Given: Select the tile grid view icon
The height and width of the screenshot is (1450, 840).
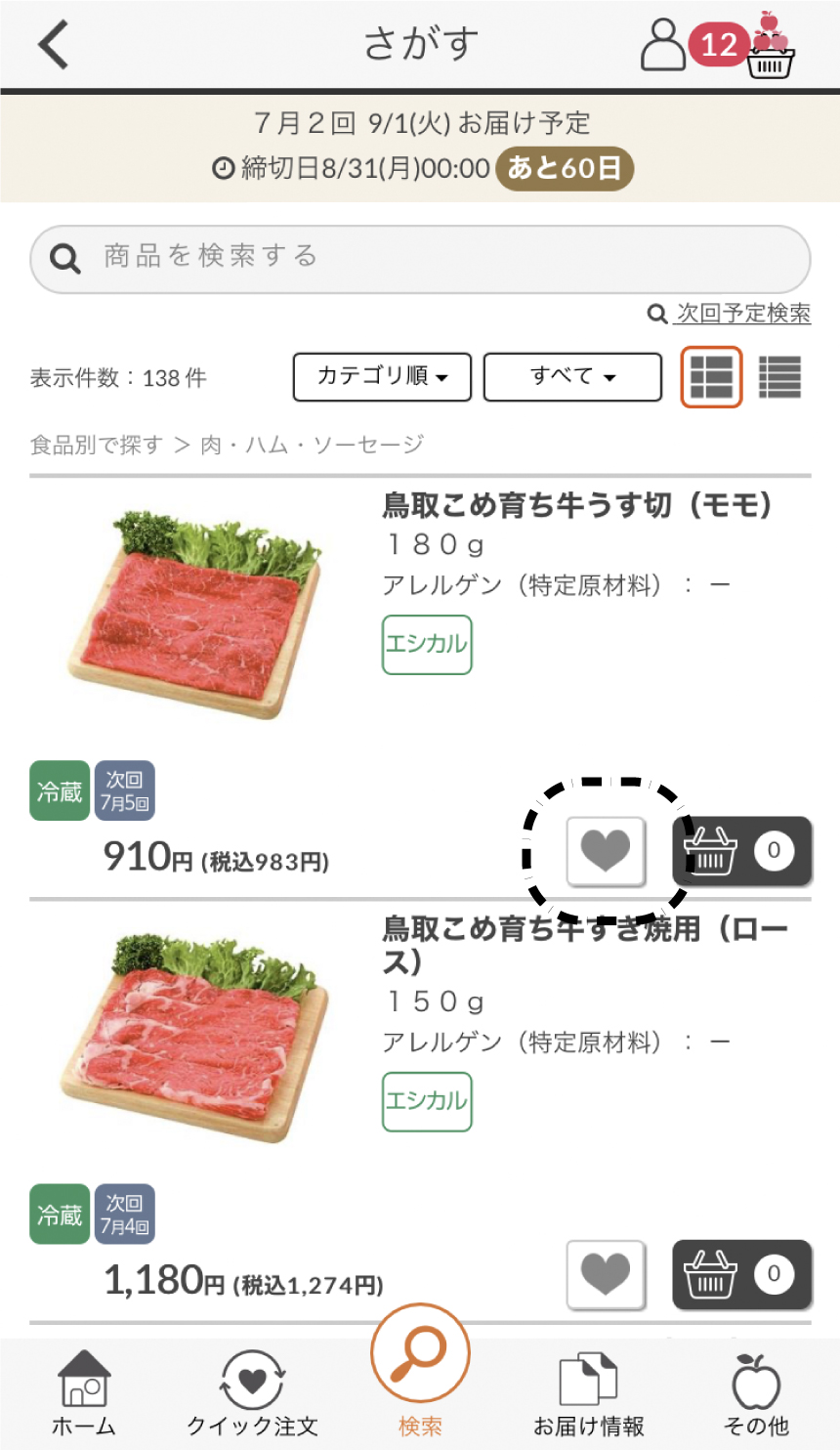Looking at the screenshot, I should point(711,377).
